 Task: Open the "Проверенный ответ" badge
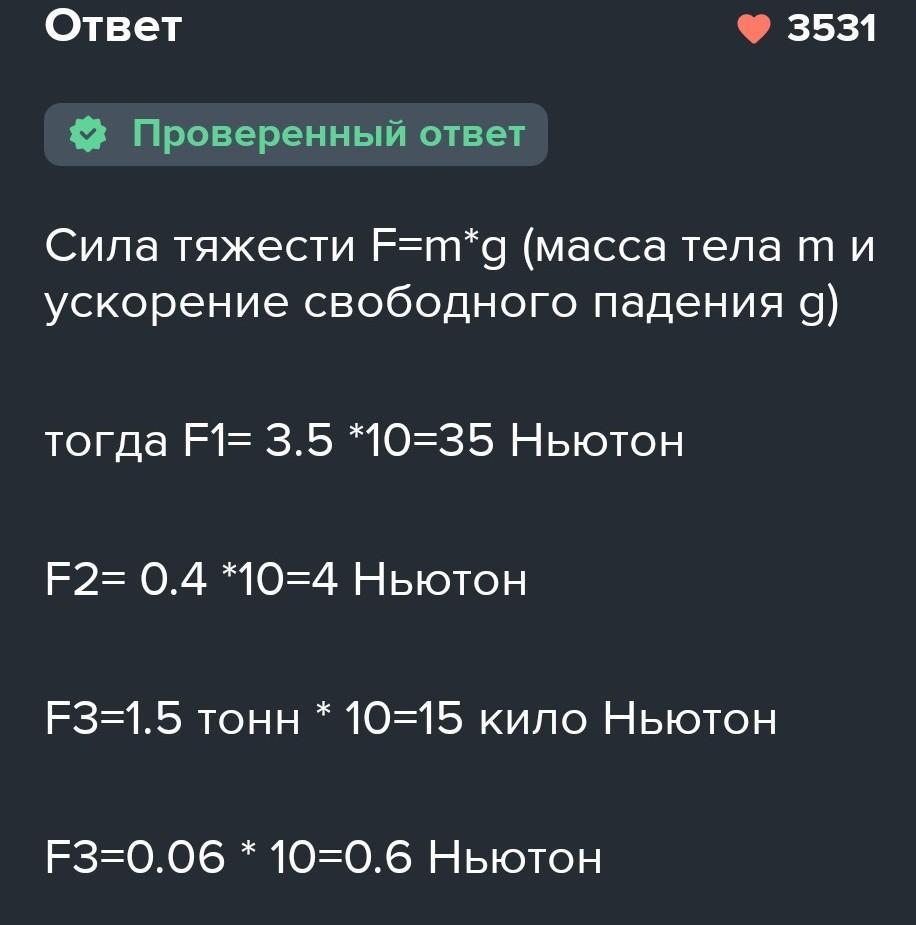point(296,134)
